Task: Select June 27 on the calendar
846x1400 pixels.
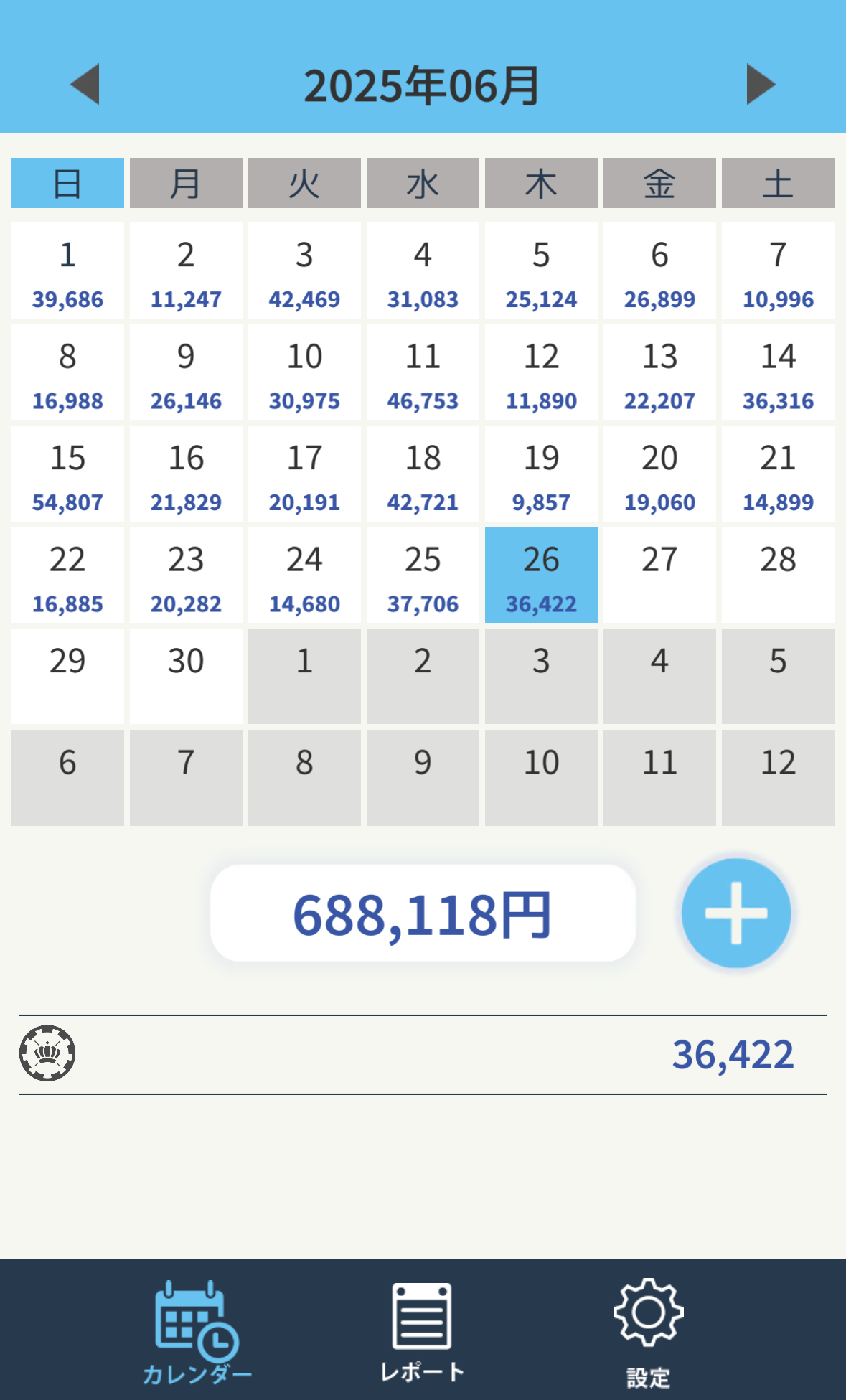Action: (659, 575)
